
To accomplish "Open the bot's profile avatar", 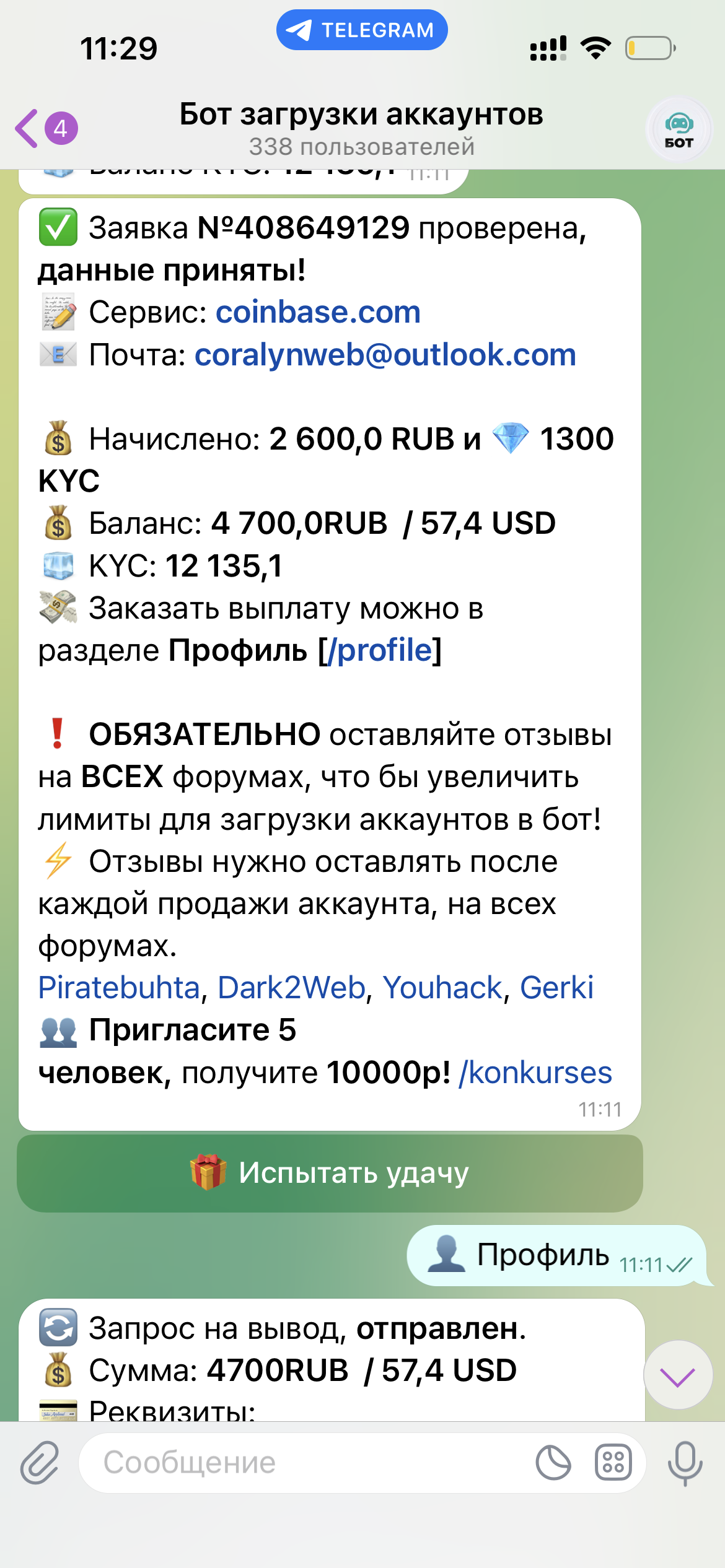I will (x=679, y=129).
